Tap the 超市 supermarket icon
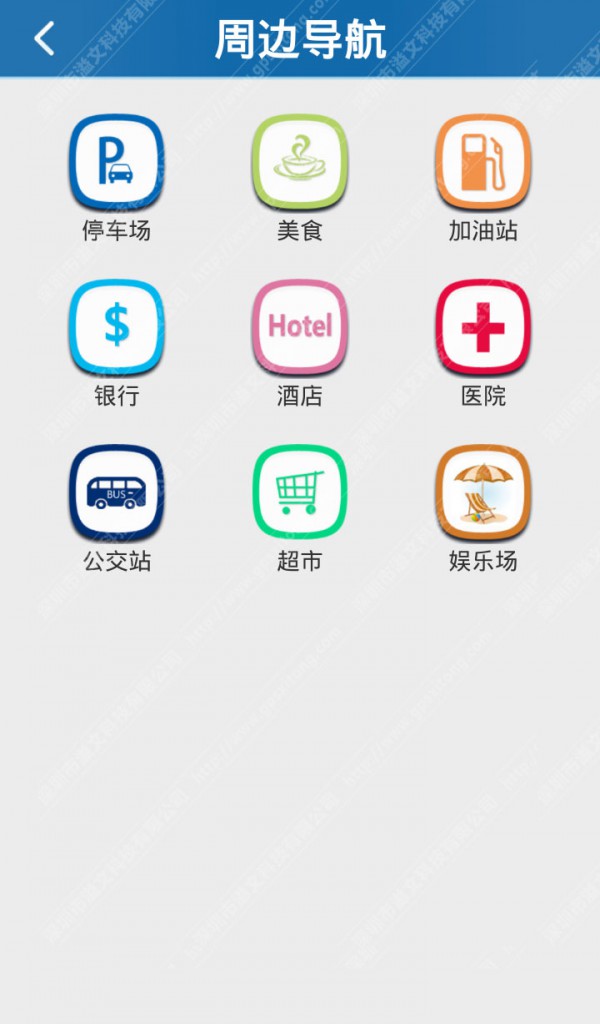 [x=299, y=492]
